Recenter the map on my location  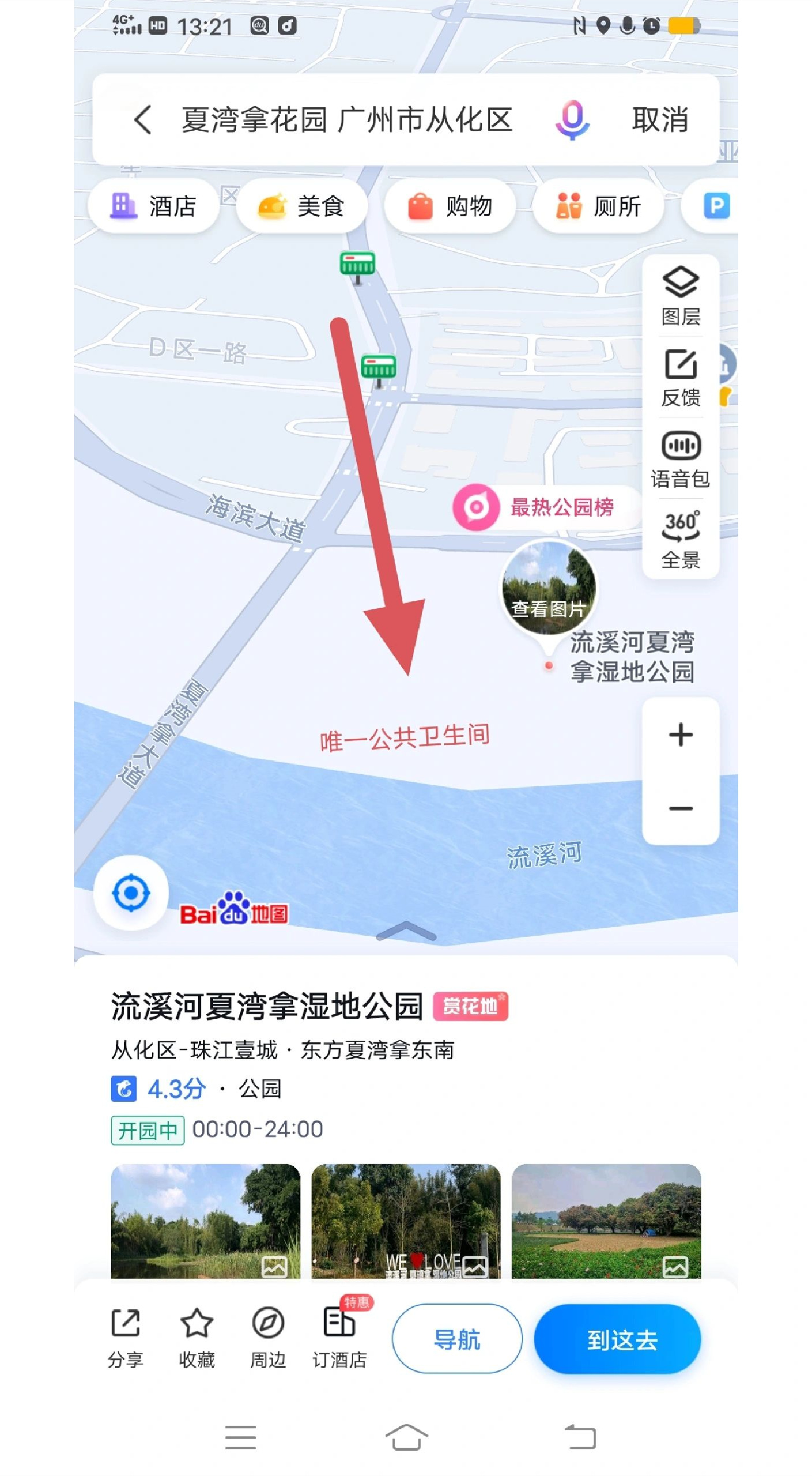coord(131,893)
